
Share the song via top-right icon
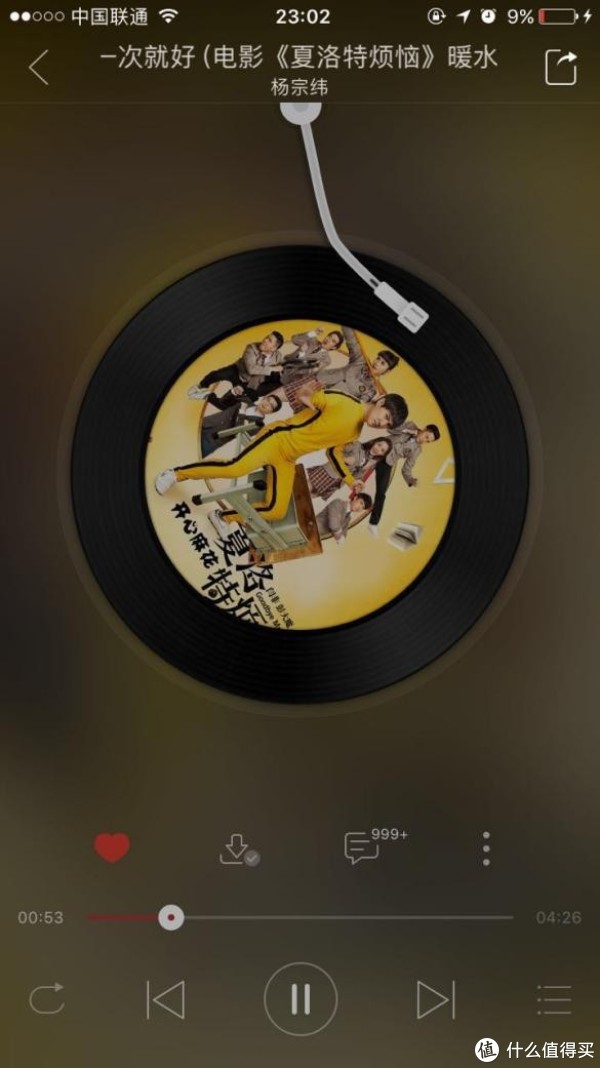tap(560, 67)
